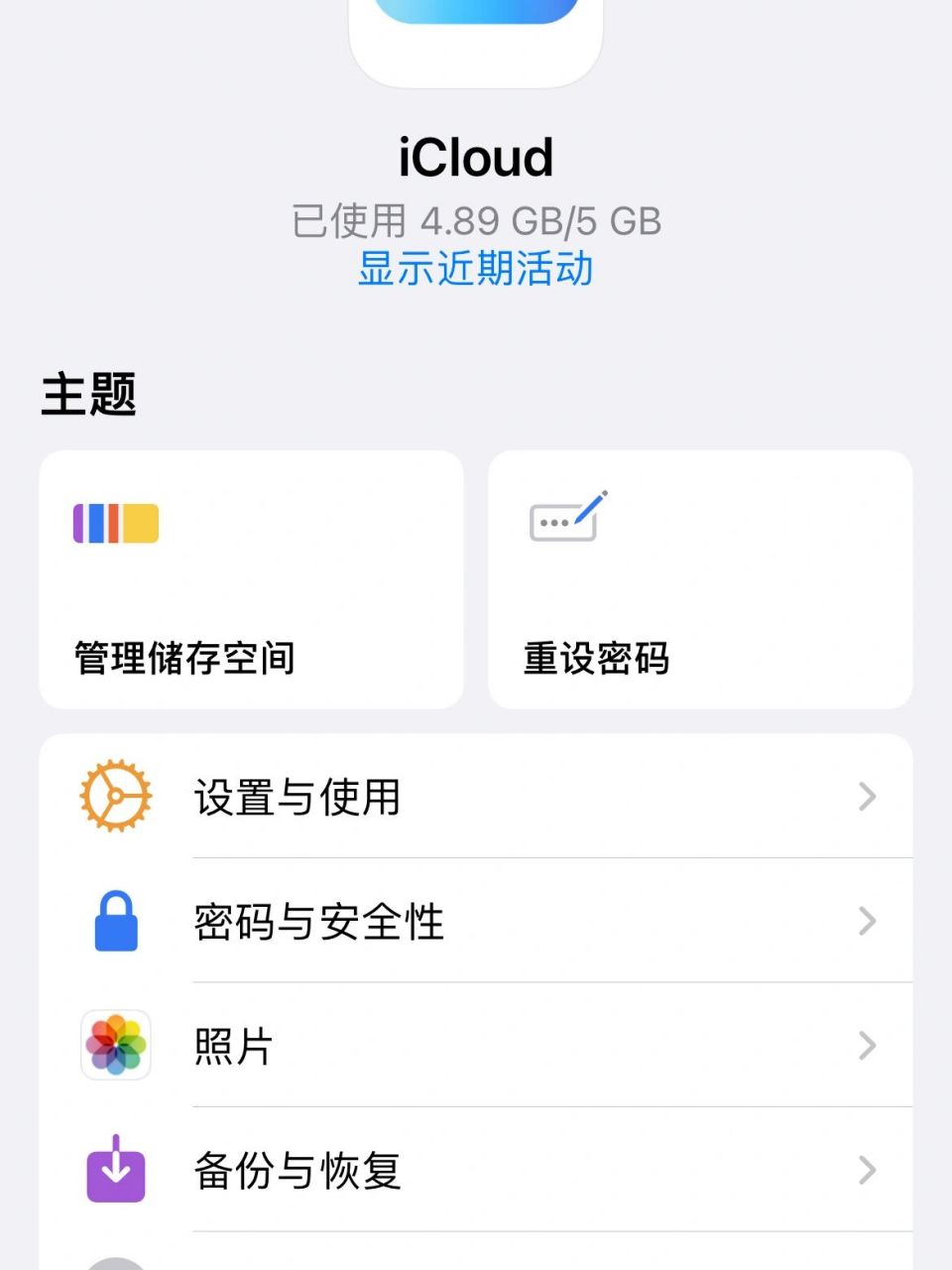Click the blue lock icon for 密码与安全性
The image size is (952, 1270).
tap(115, 921)
